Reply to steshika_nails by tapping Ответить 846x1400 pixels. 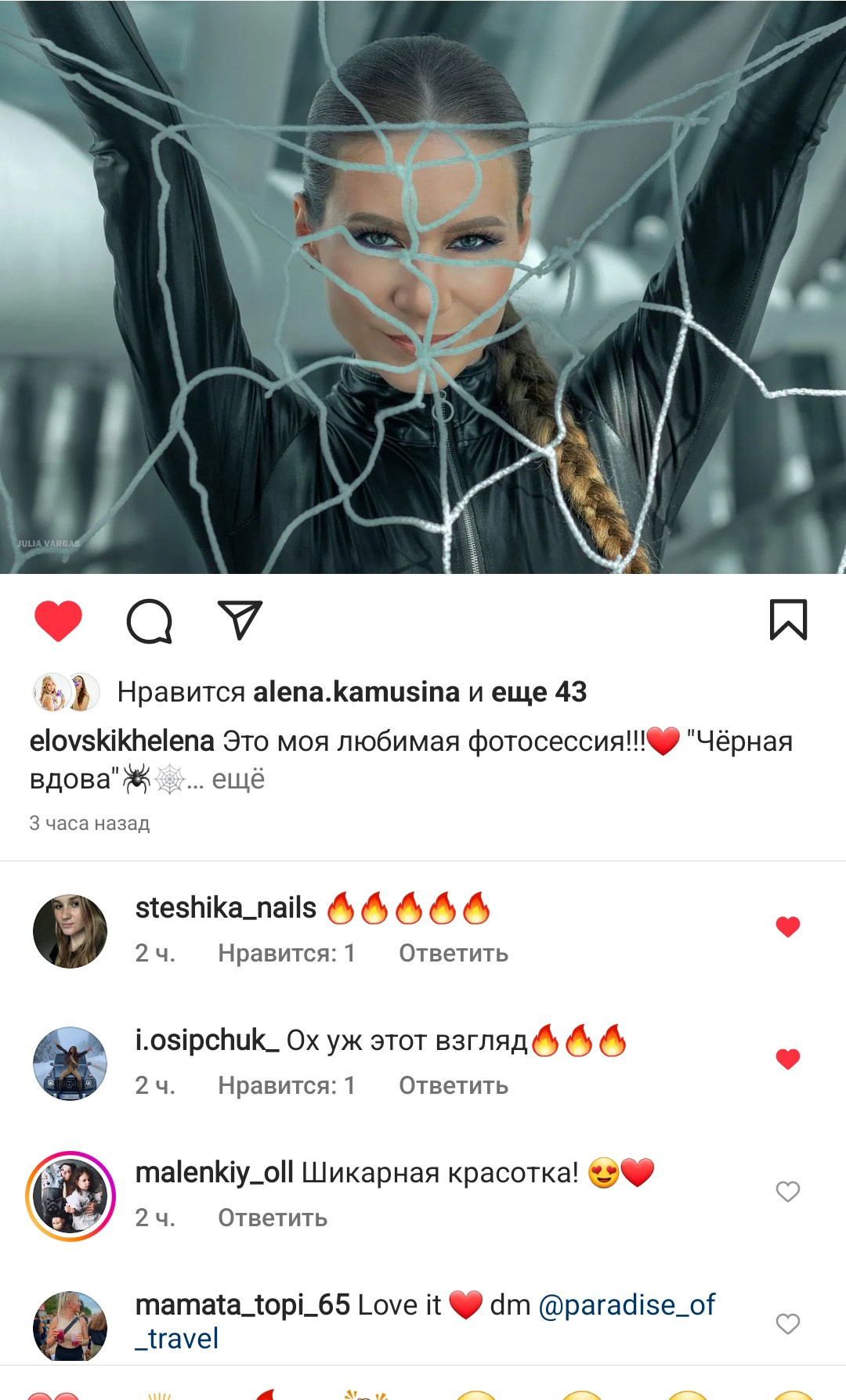click(x=453, y=954)
